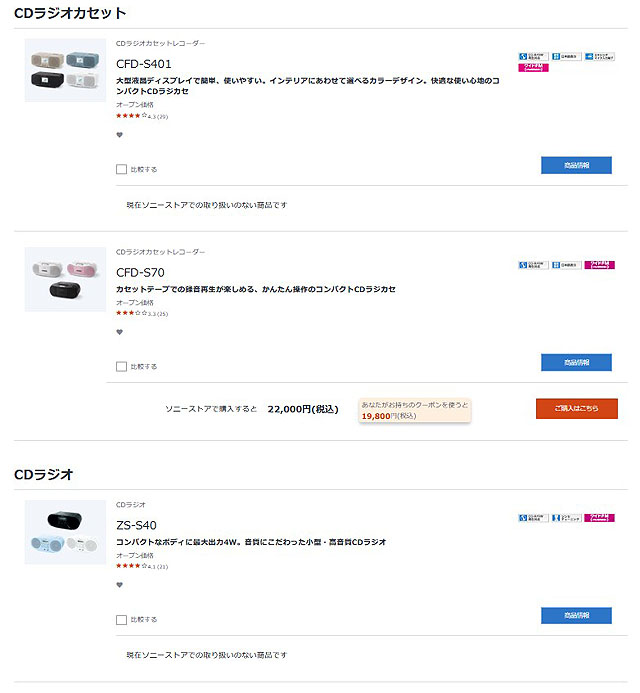Favorite CFD-S70 with the heart icon

(120, 332)
